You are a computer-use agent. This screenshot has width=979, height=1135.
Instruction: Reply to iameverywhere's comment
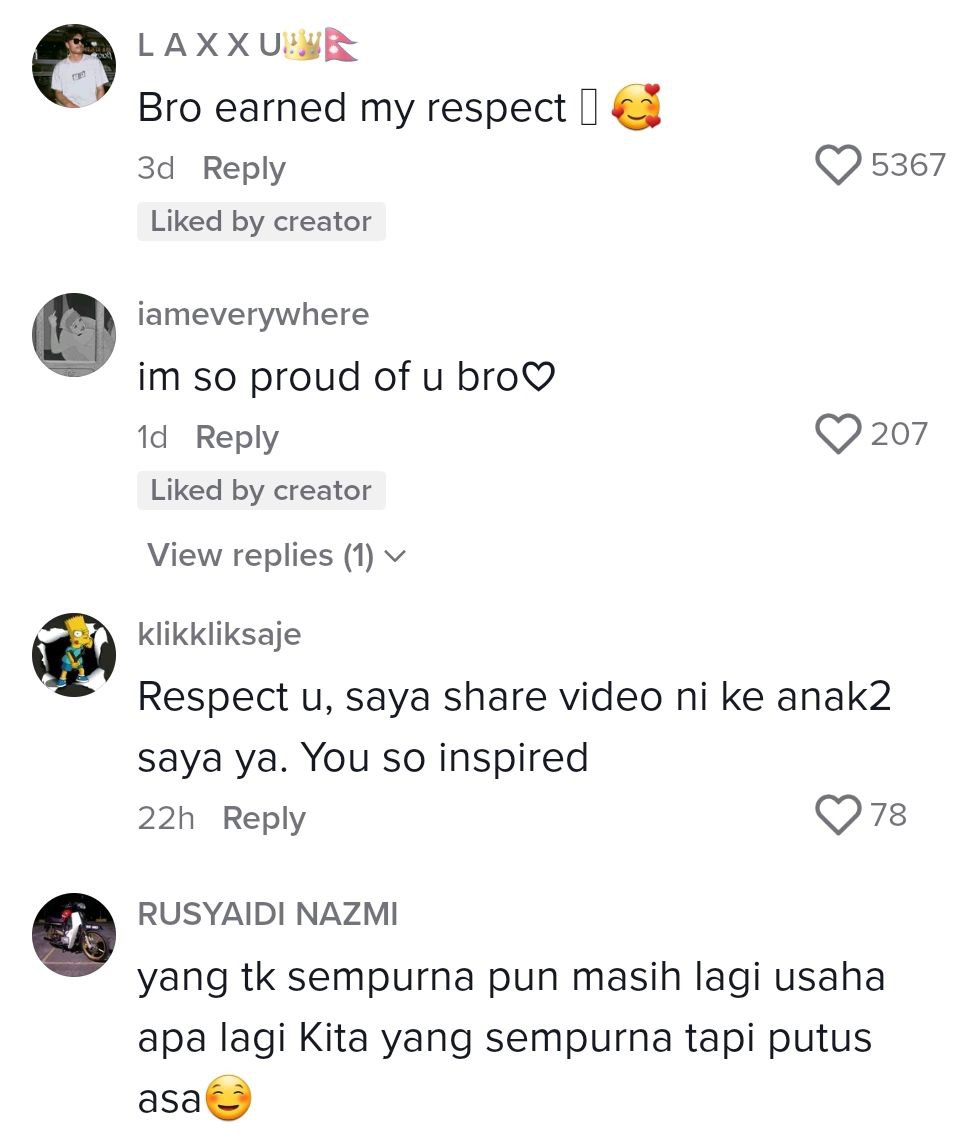[236, 437]
